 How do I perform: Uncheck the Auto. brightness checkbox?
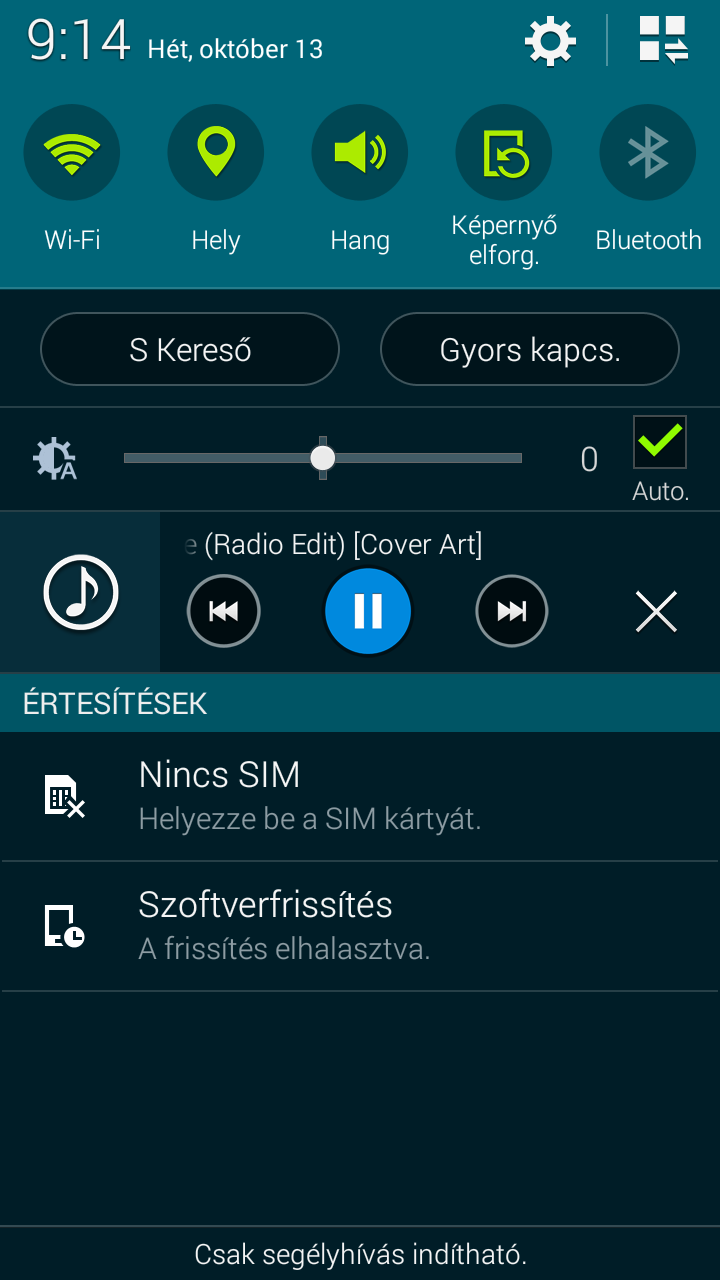pyautogui.click(x=660, y=443)
